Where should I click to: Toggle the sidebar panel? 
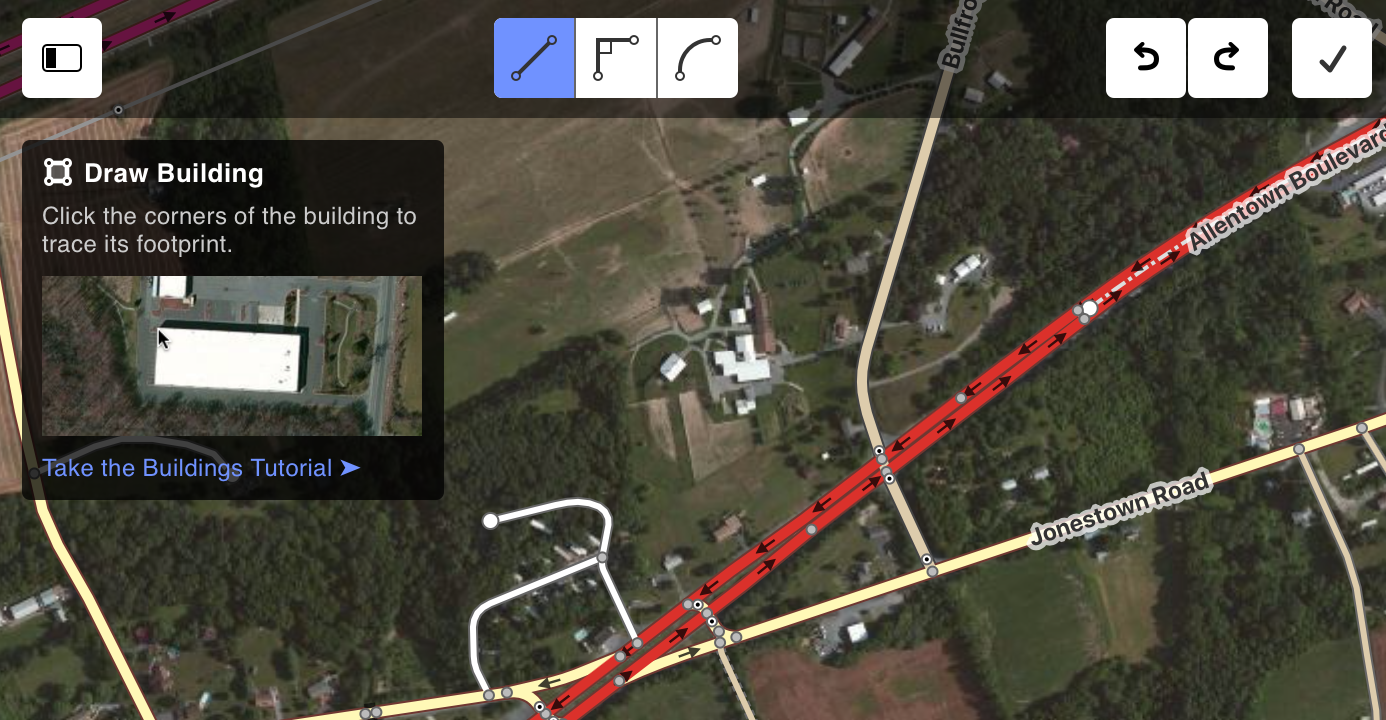[62, 58]
